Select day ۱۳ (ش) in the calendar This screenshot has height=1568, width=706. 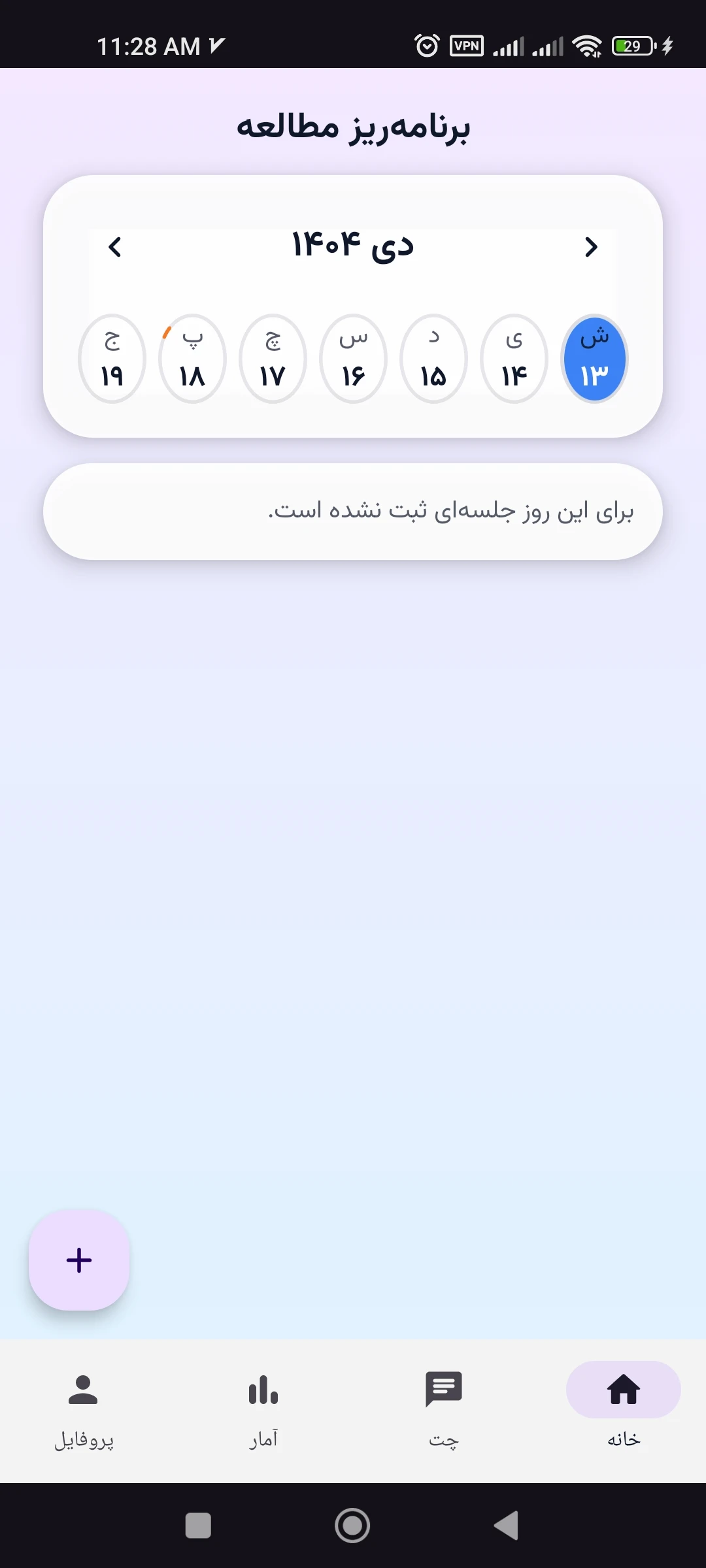click(594, 359)
